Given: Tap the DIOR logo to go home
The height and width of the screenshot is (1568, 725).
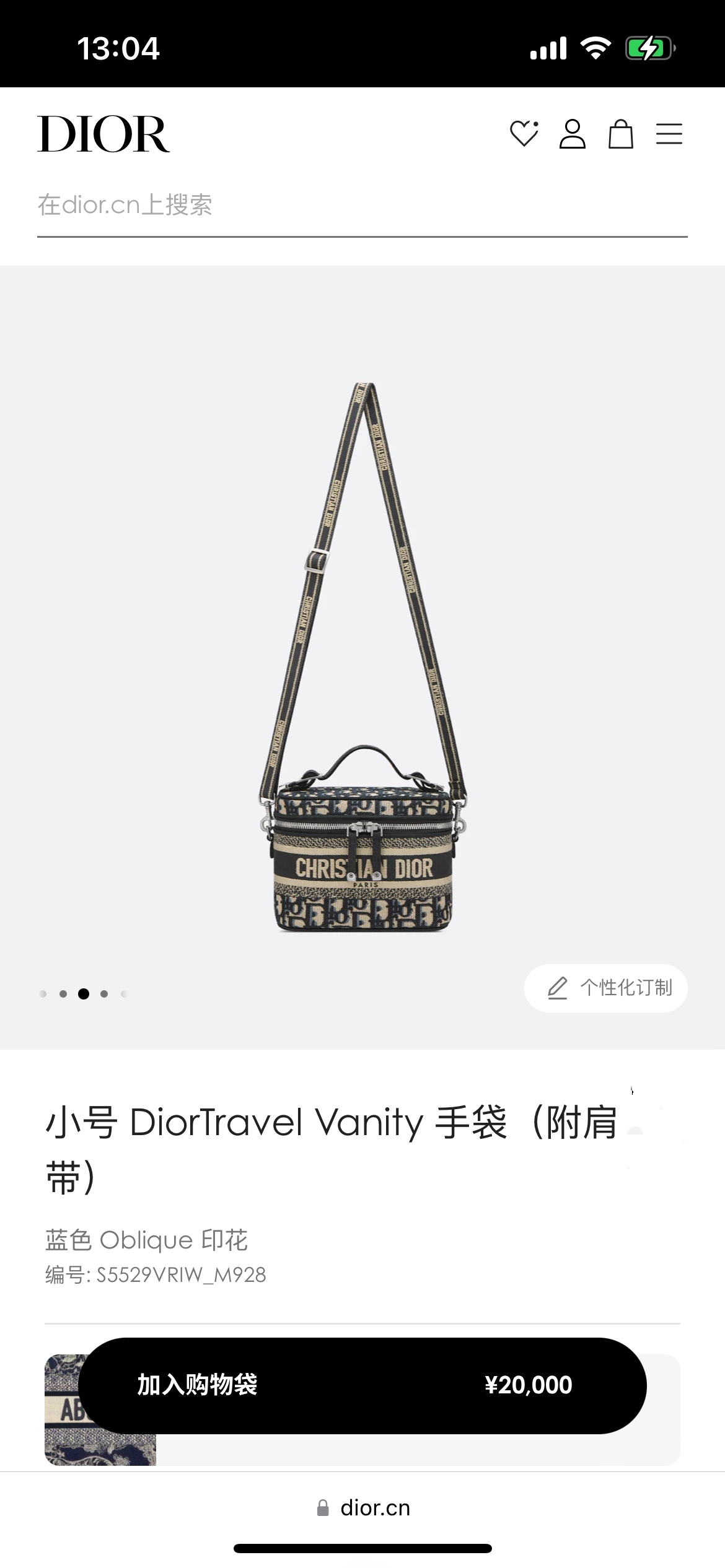Looking at the screenshot, I should (103, 134).
